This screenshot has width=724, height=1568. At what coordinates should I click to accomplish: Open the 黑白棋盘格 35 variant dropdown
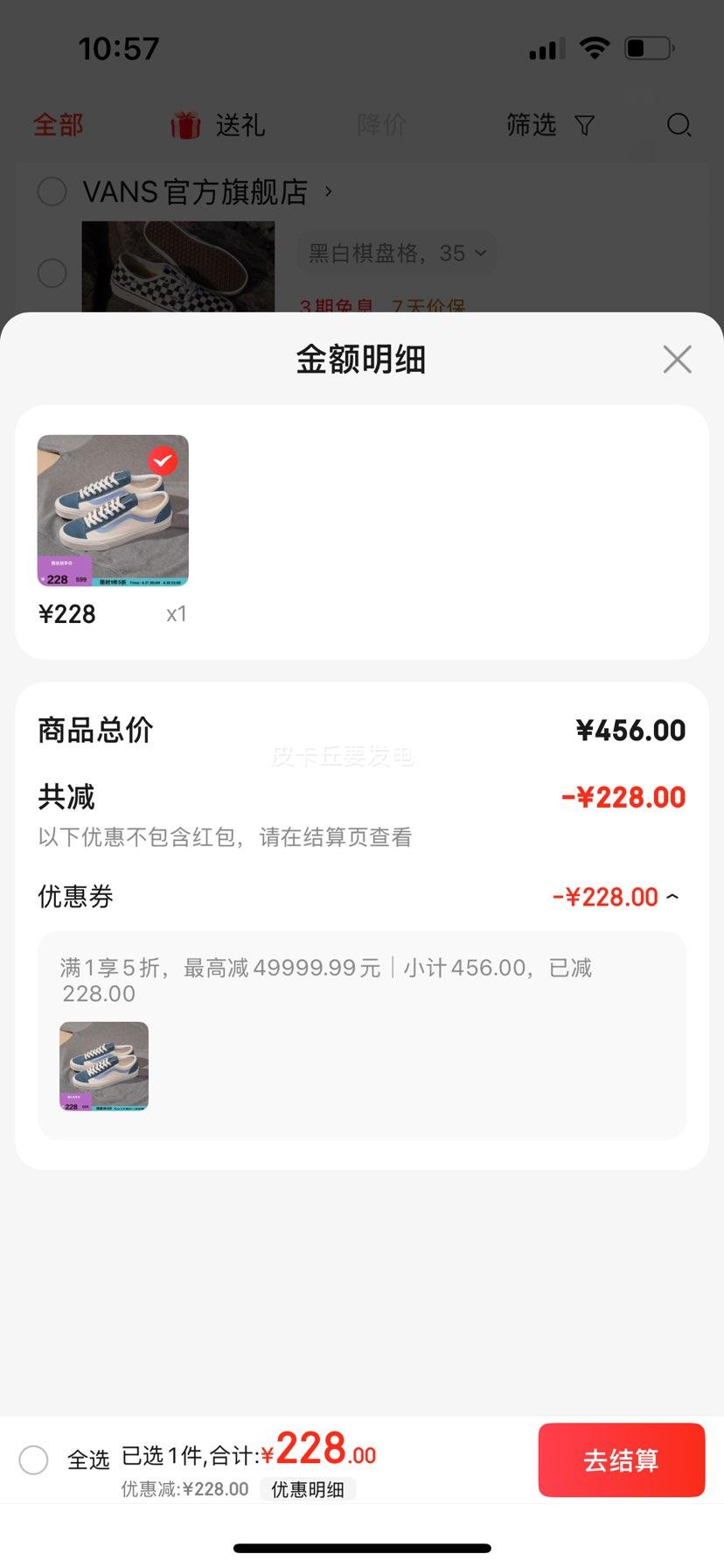coord(396,252)
